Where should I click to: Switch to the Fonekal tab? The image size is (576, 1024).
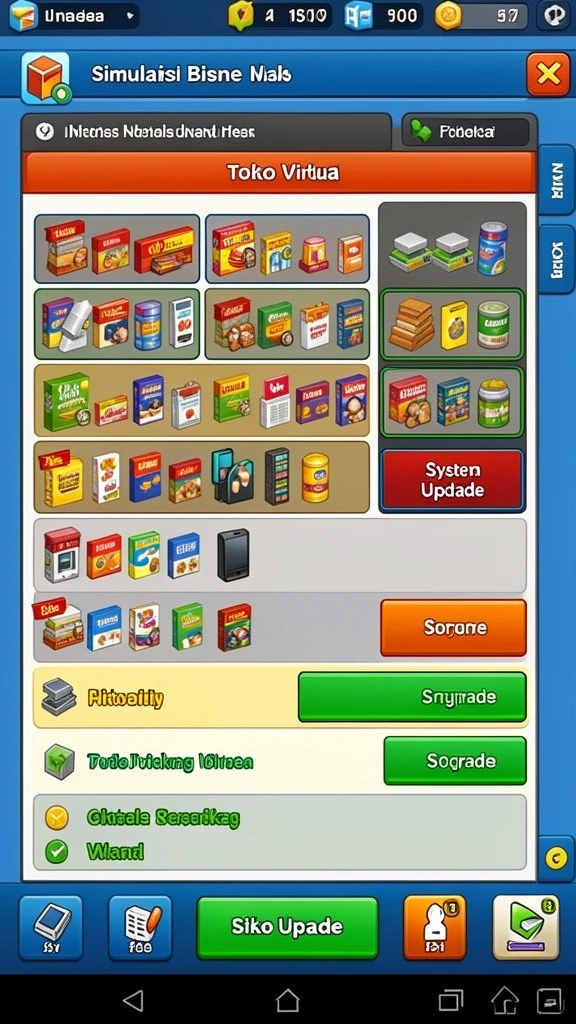[x=465, y=132]
